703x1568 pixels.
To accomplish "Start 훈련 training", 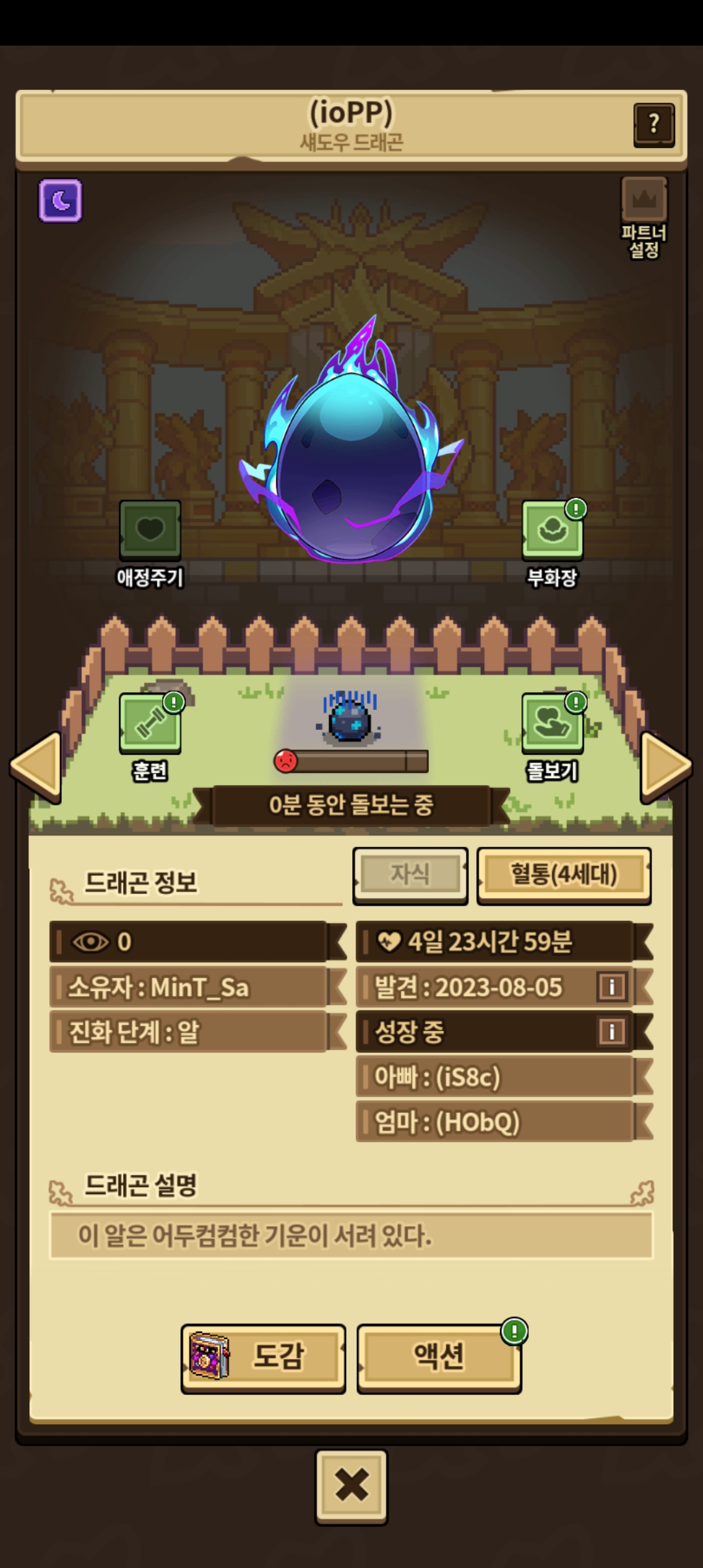I will click(150, 724).
